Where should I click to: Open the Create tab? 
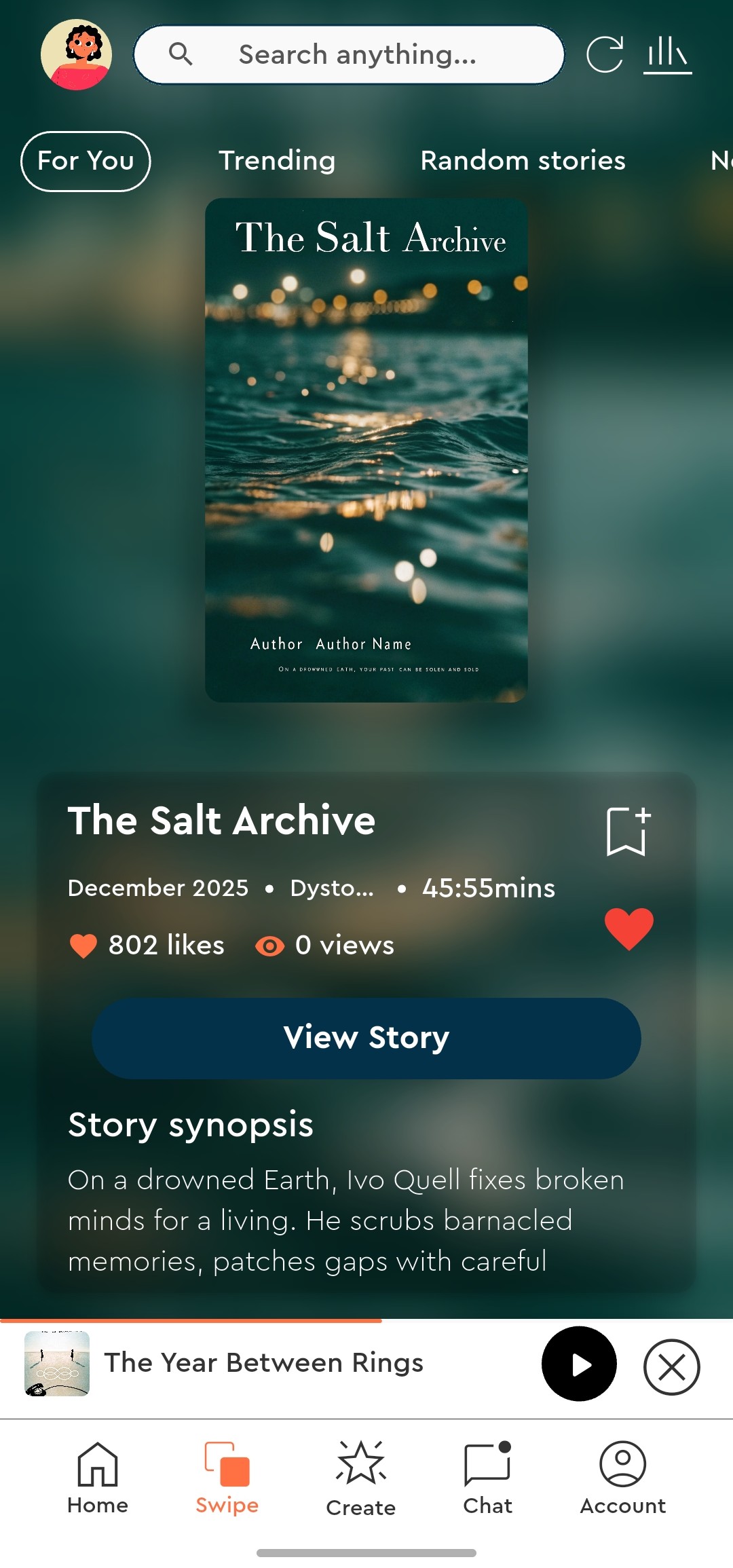(360, 1478)
